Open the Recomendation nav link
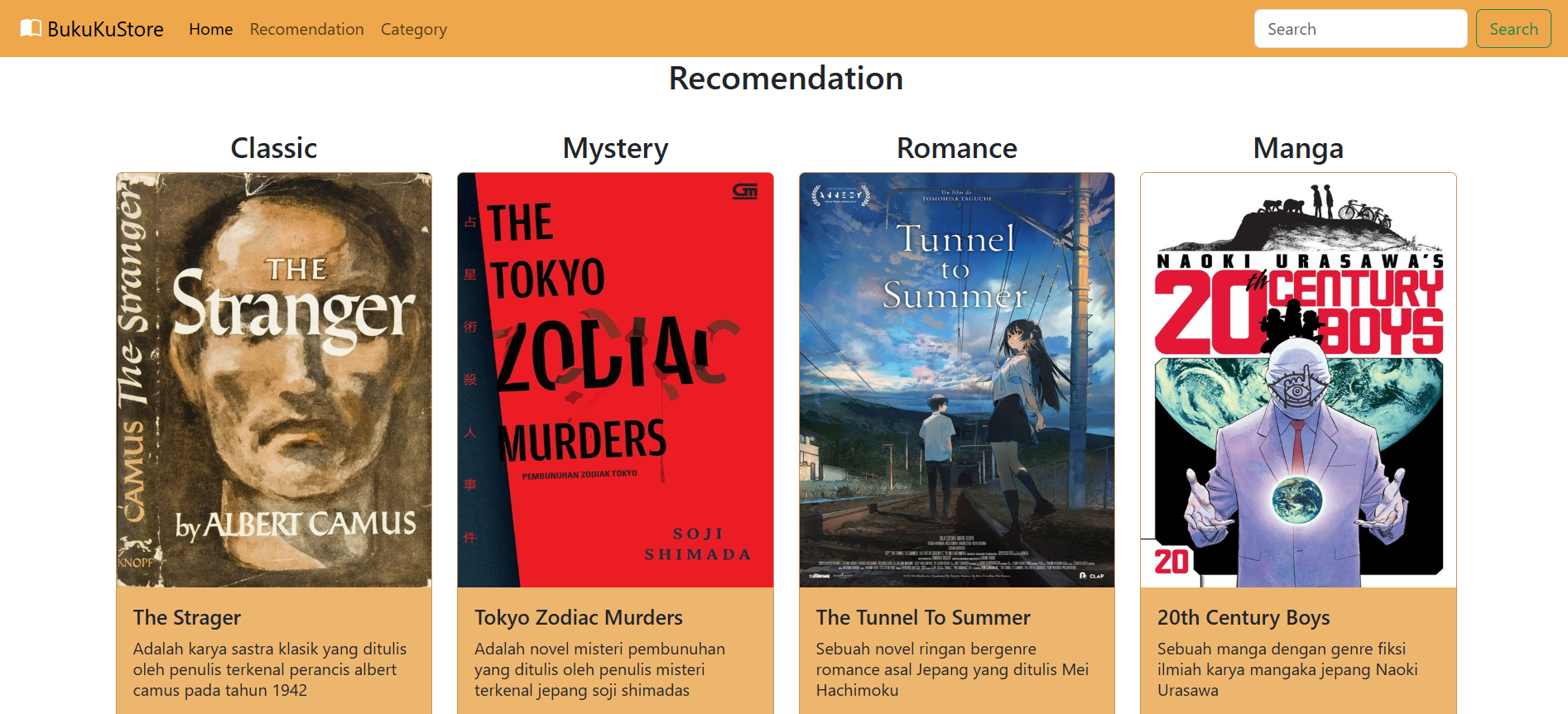The width and height of the screenshot is (1568, 714). coord(306,29)
